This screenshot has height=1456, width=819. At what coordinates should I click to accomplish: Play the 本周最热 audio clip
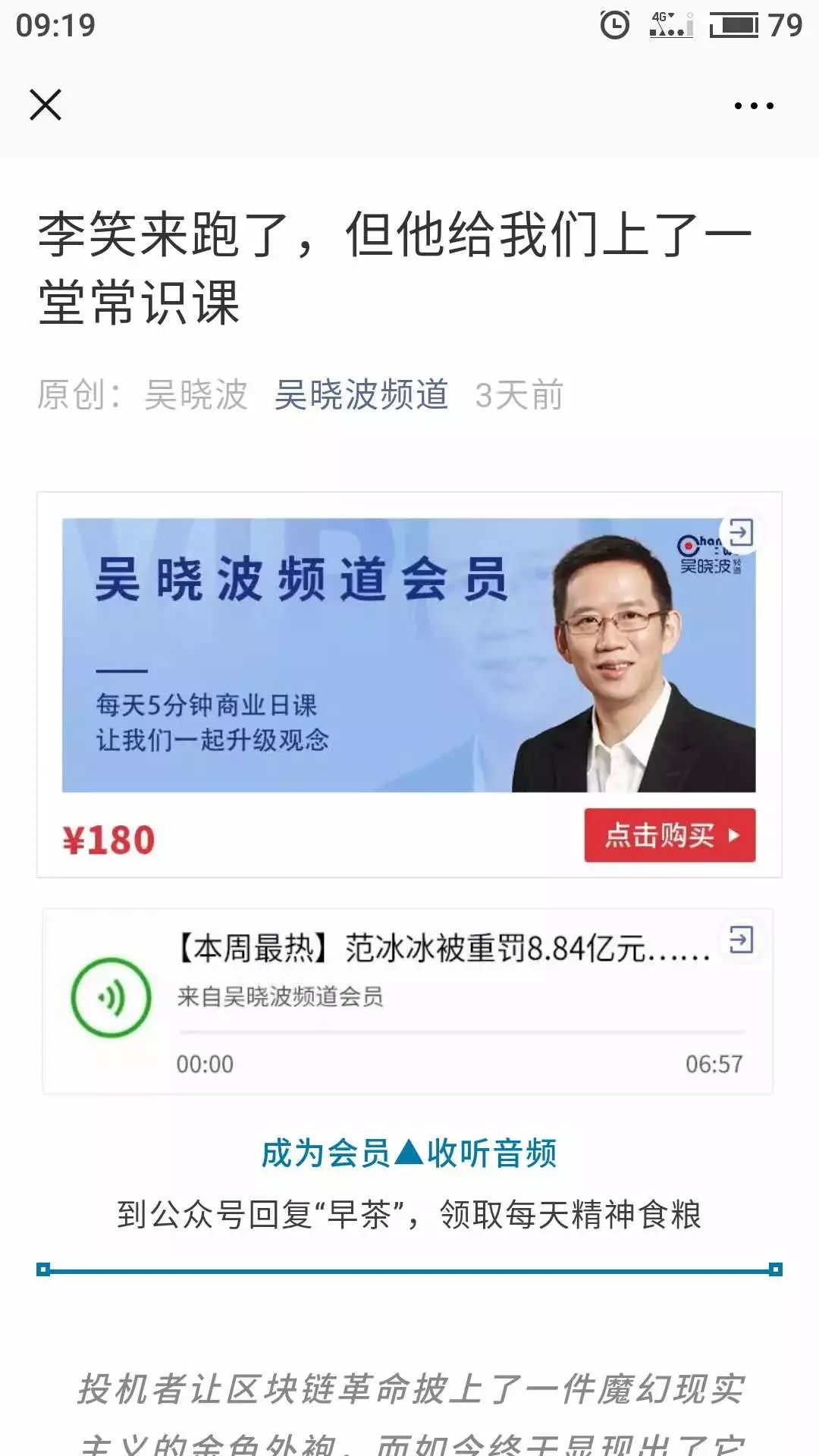tap(111, 998)
